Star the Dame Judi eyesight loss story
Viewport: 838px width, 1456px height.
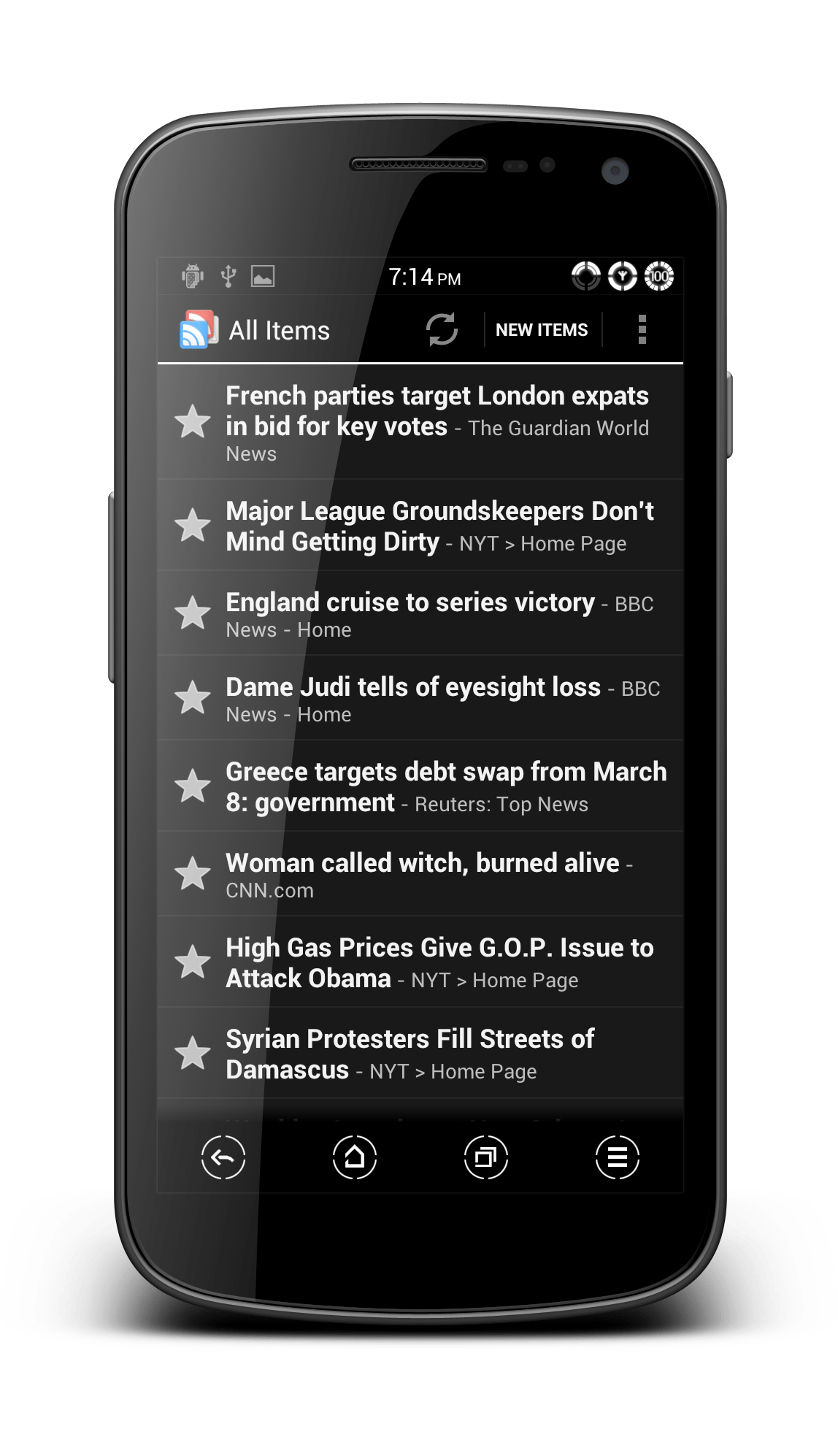[193, 697]
